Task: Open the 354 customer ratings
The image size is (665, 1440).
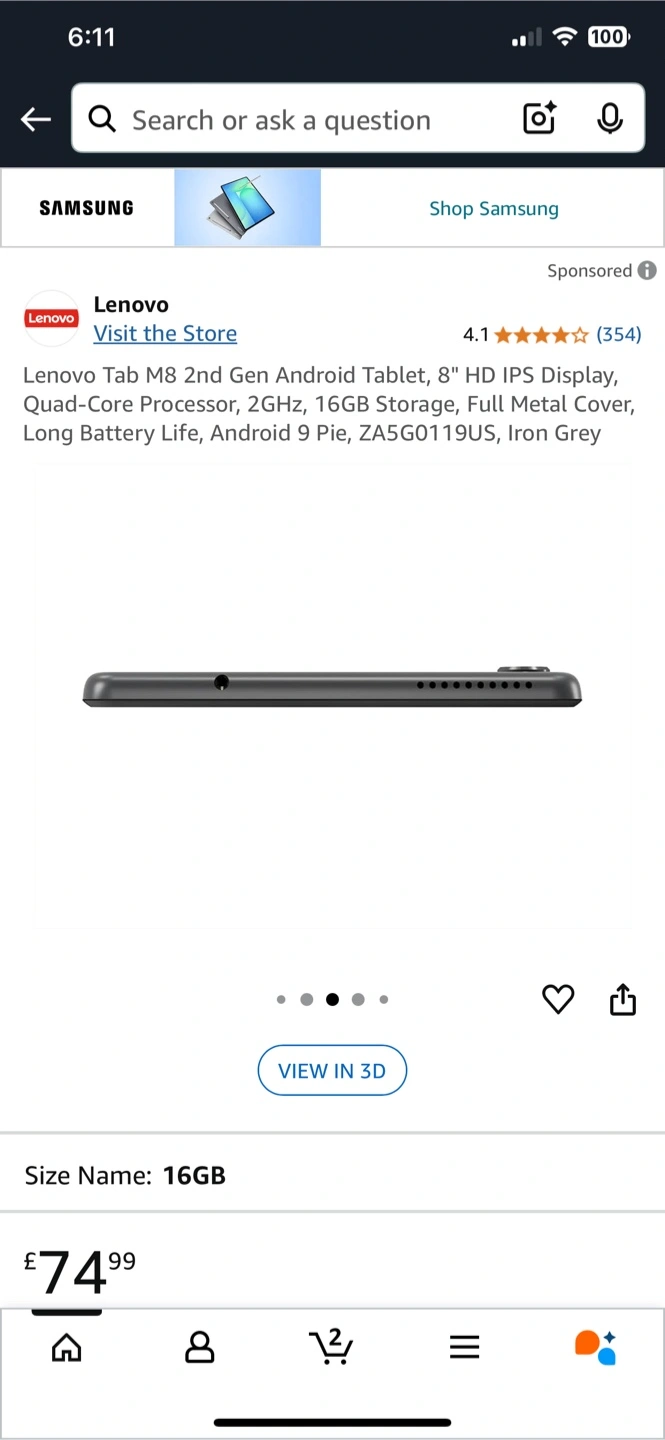Action: (618, 334)
